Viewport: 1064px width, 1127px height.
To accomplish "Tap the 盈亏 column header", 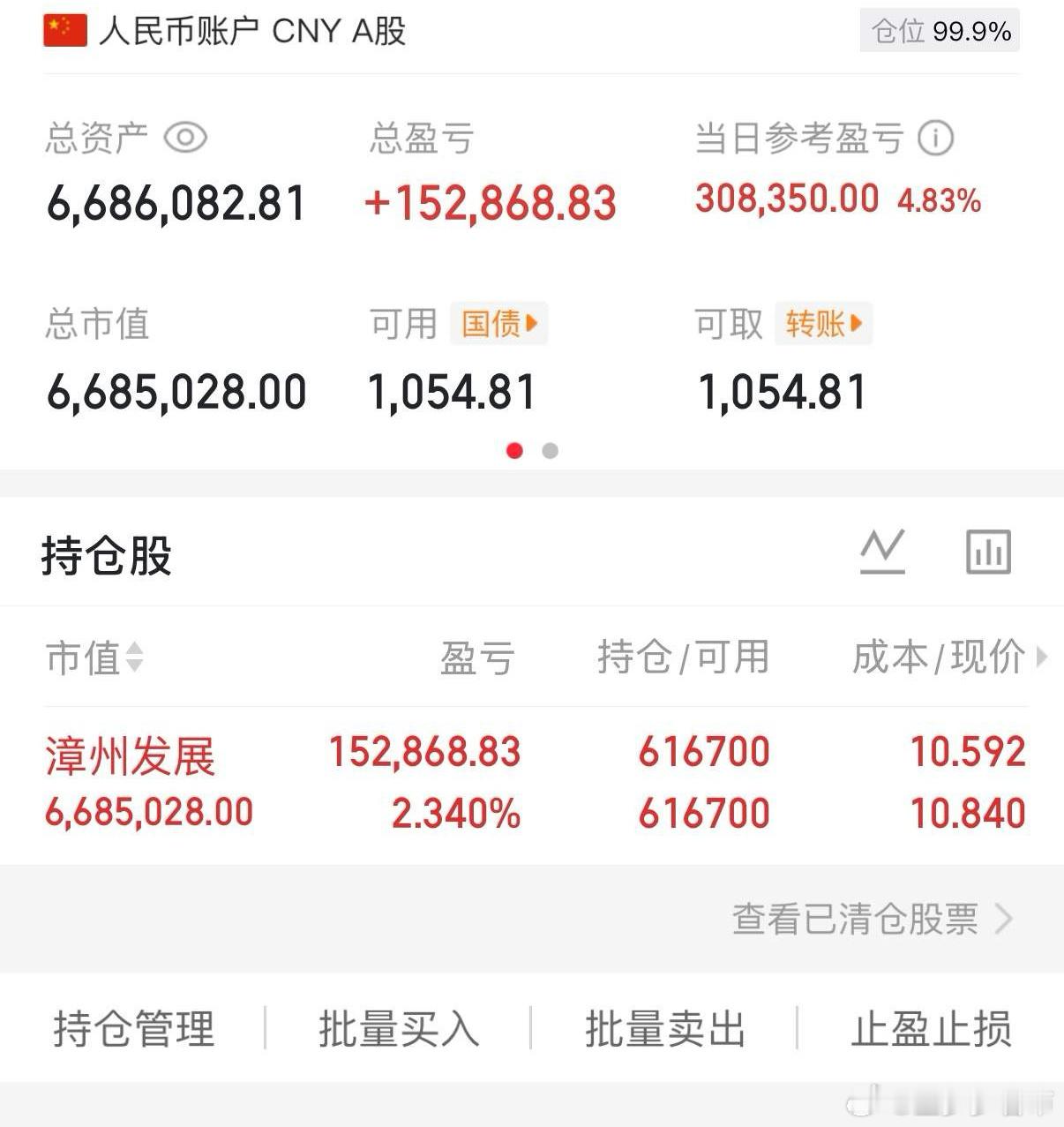I will [x=476, y=658].
